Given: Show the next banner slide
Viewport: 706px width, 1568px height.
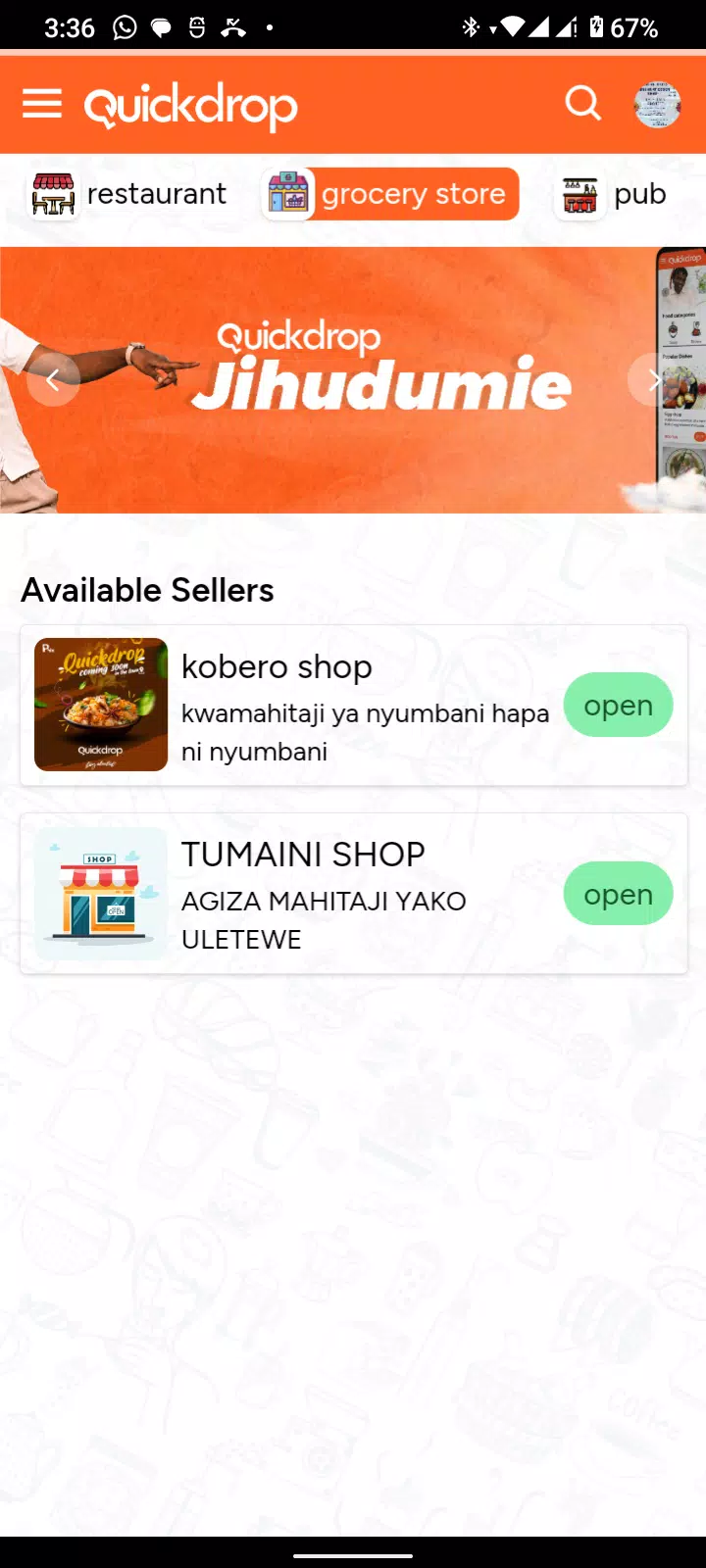Looking at the screenshot, I should click(654, 379).
